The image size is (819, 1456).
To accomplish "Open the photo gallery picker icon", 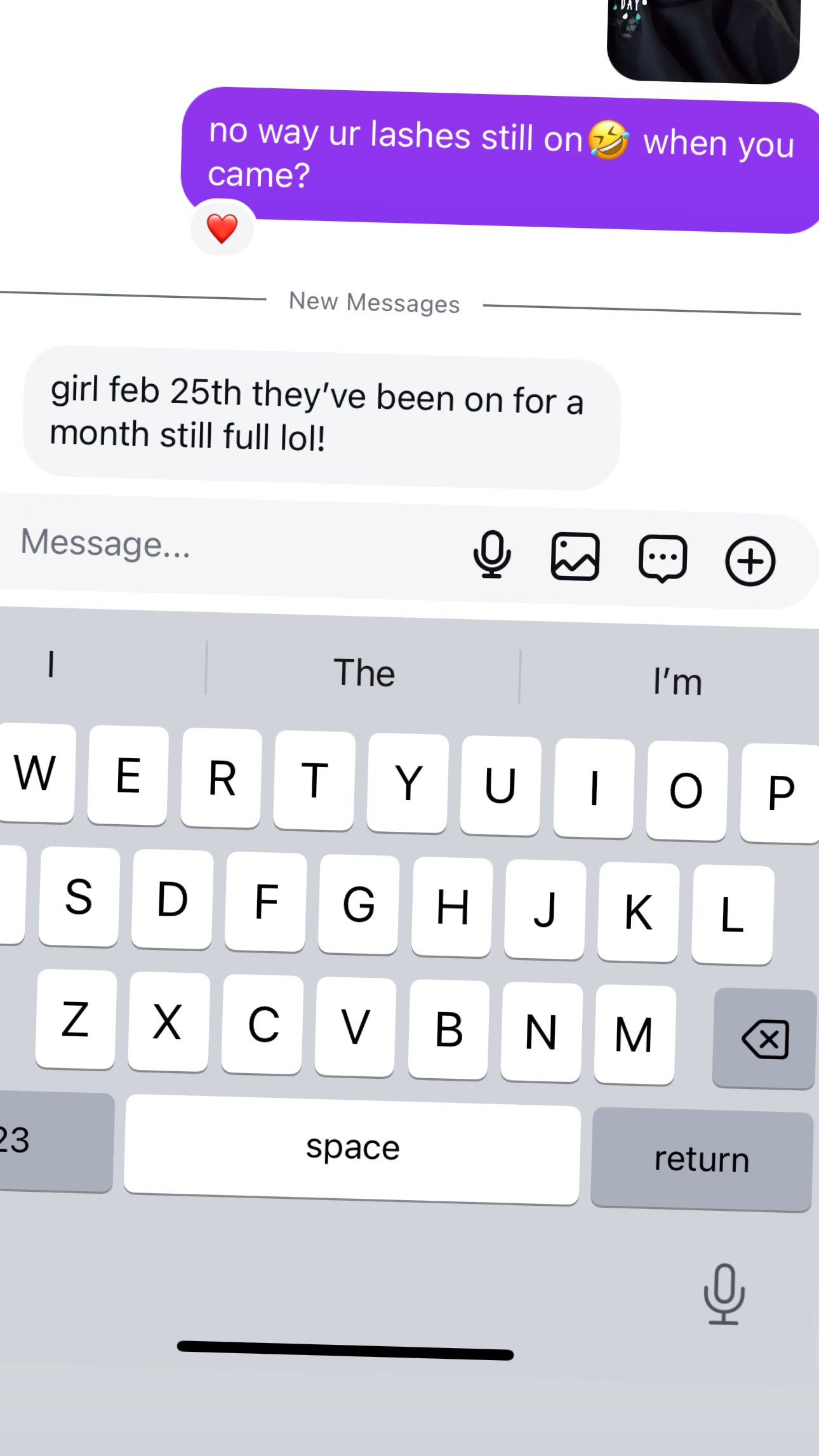I will point(575,557).
